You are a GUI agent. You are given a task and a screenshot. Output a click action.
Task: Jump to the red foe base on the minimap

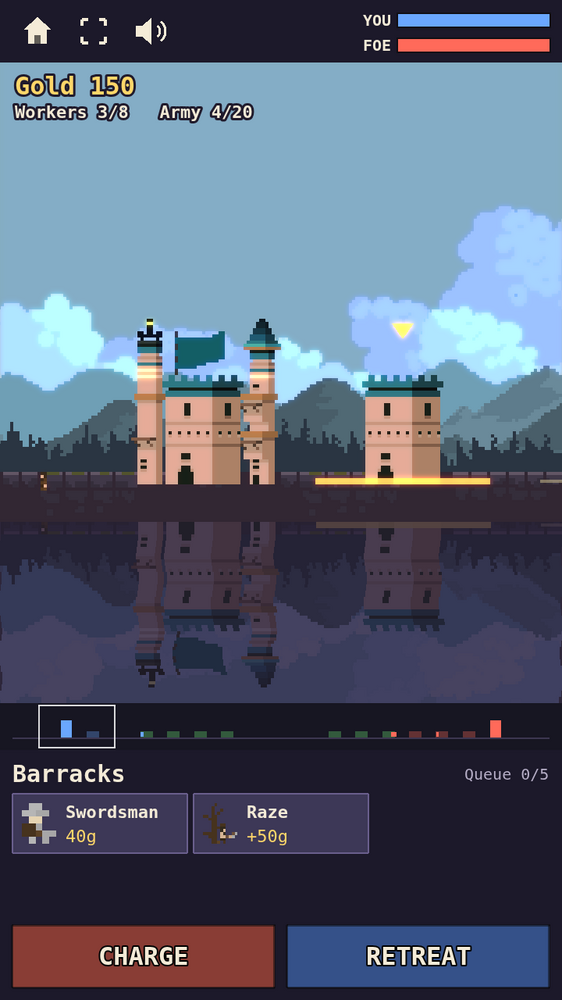[495, 728]
